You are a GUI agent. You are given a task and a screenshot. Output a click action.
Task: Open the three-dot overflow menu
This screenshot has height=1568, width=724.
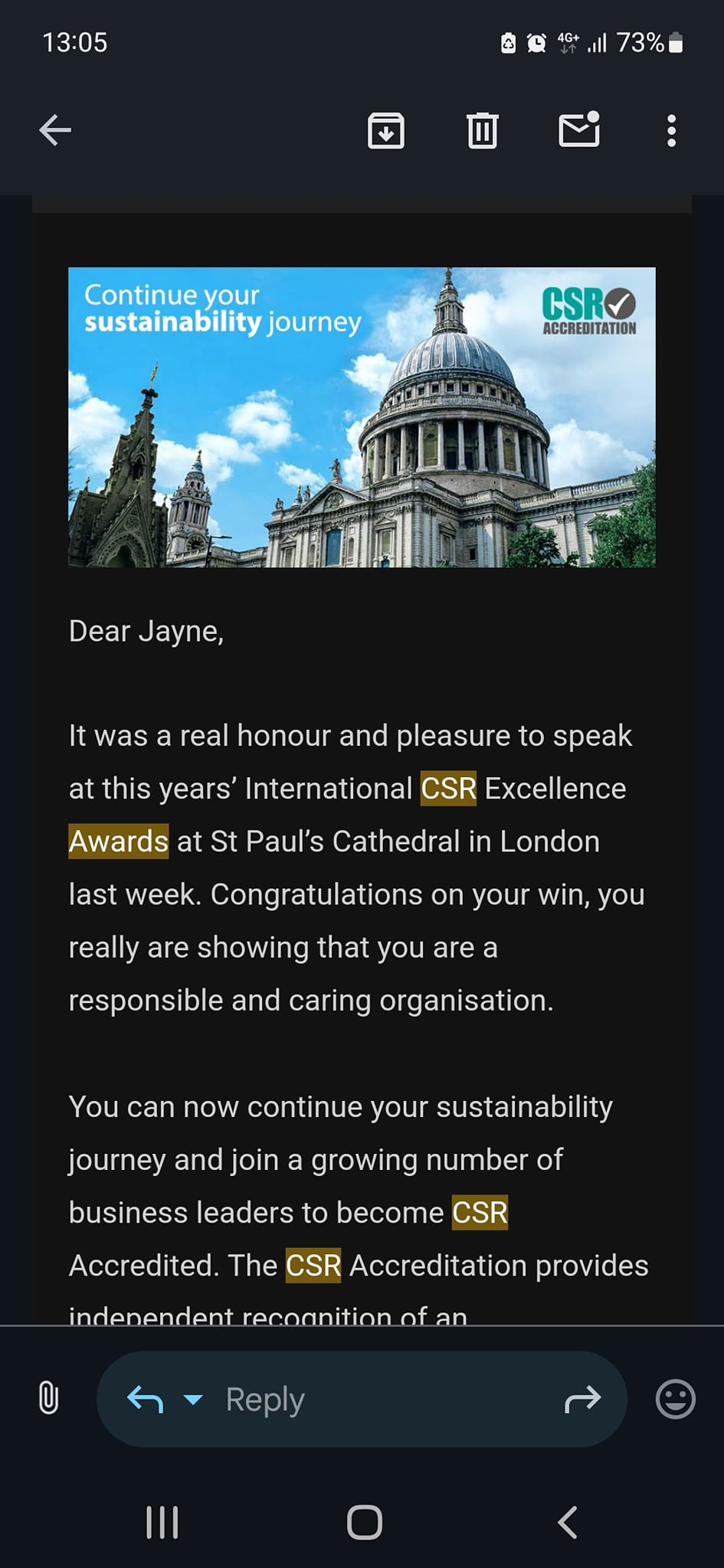671,131
